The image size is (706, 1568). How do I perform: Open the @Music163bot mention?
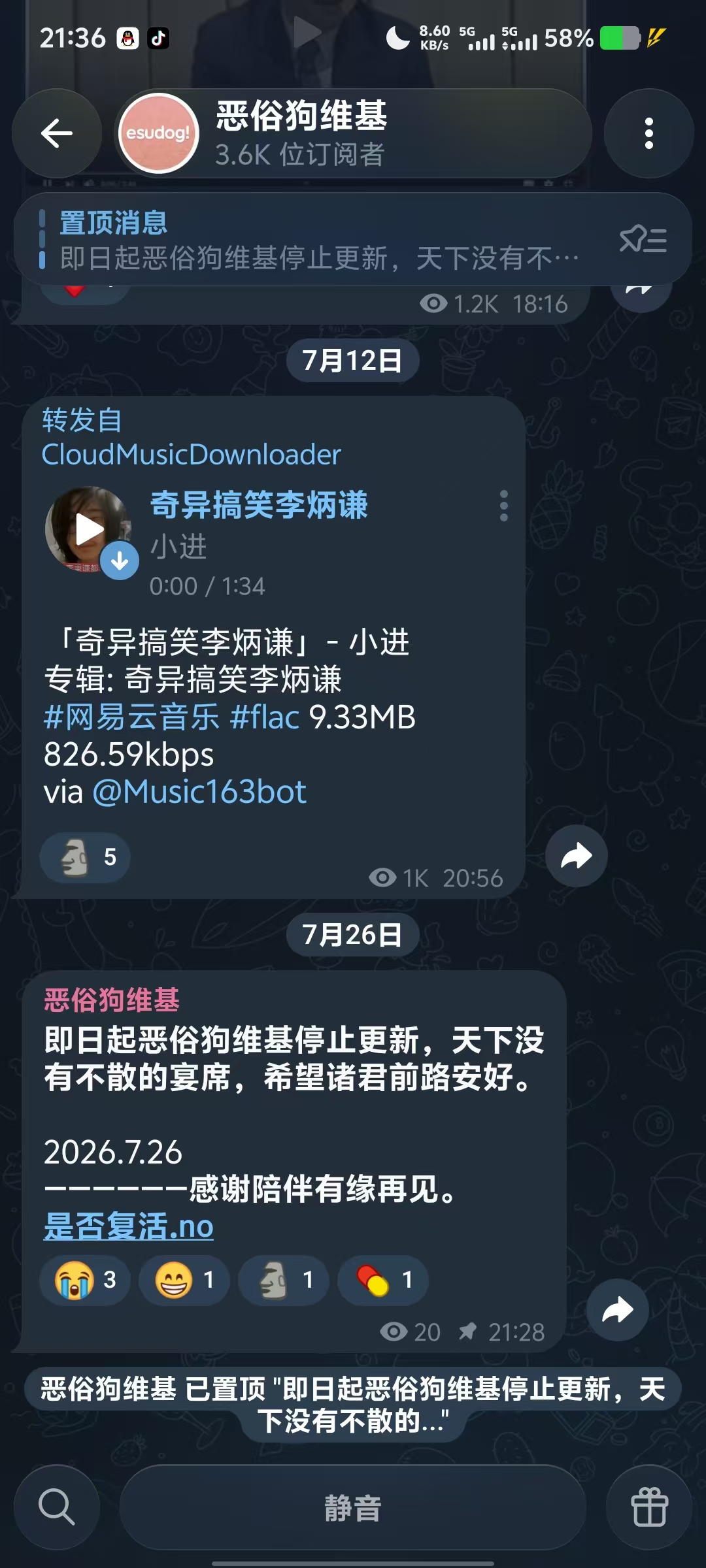(x=199, y=792)
